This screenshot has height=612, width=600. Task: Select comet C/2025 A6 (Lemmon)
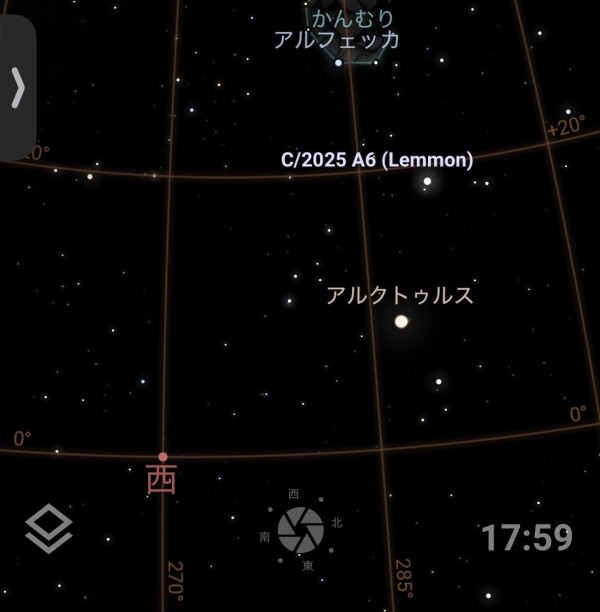coord(427,181)
